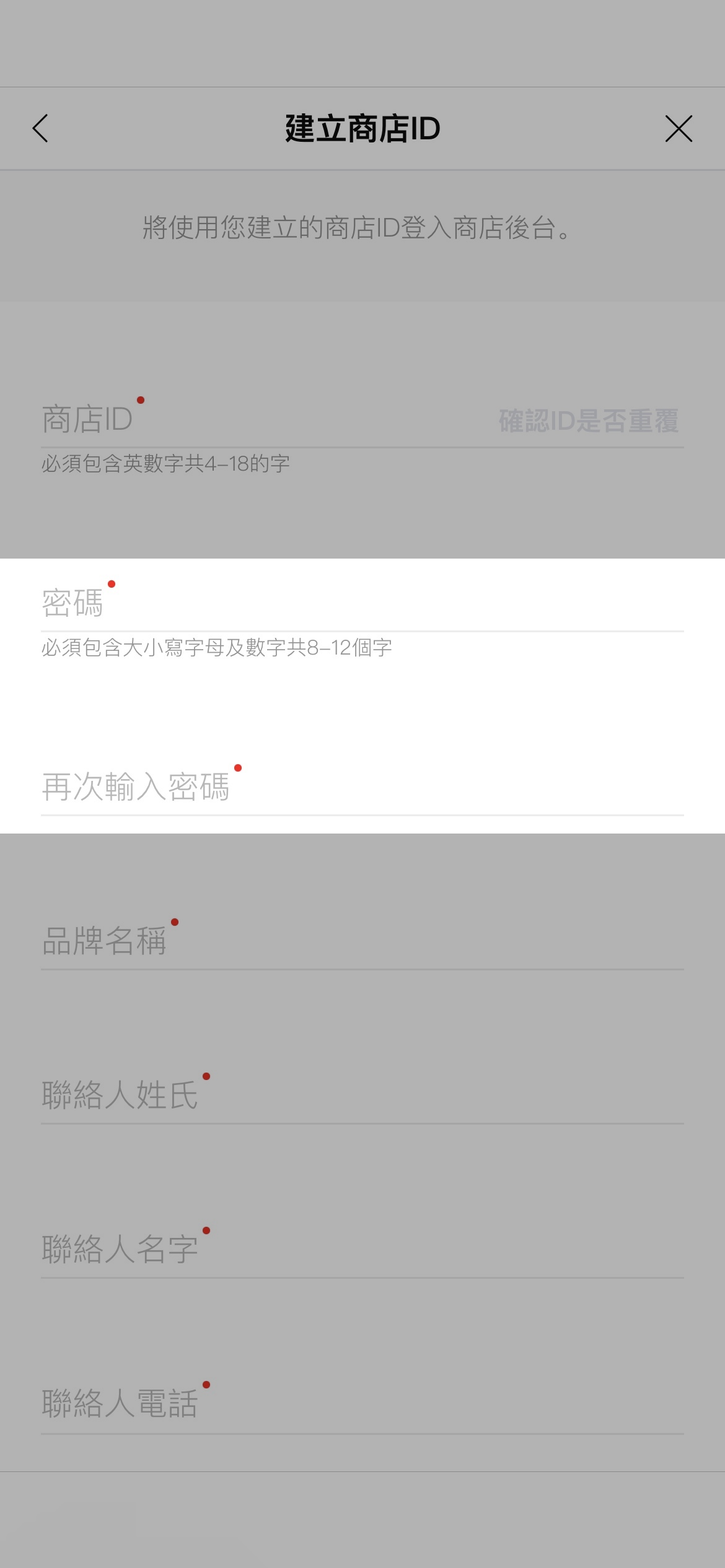Tap the 品牌名稱 field
This screenshot has height=1568, width=725.
(x=362, y=941)
